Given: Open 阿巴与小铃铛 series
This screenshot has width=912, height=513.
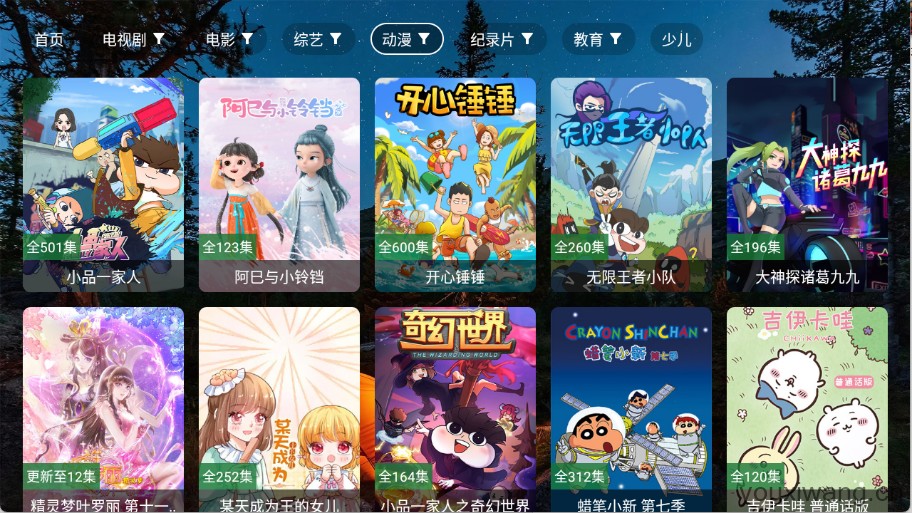Looking at the screenshot, I should [x=279, y=185].
